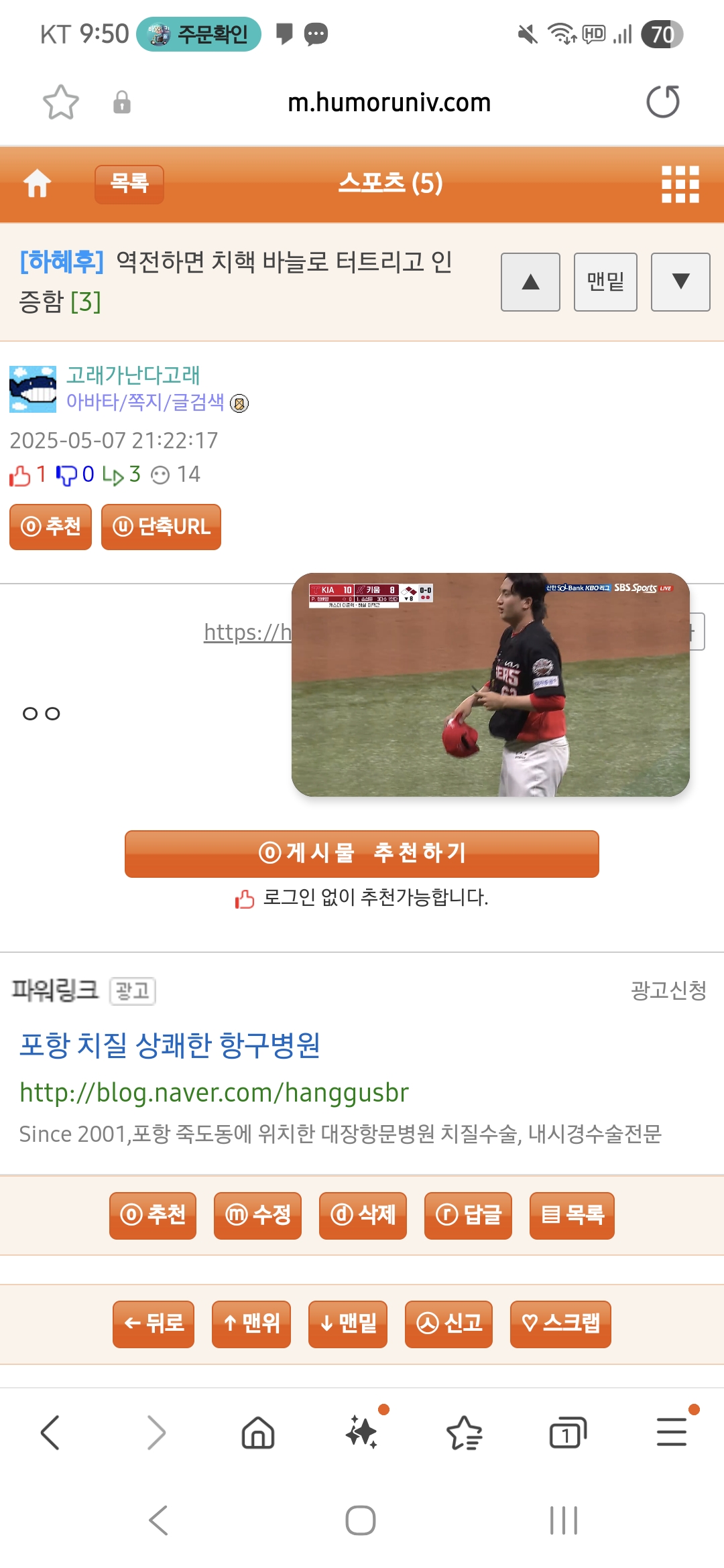Viewport: 724px width, 1568px height.
Task: Delete the post with 삭제 button
Action: click(x=363, y=1216)
